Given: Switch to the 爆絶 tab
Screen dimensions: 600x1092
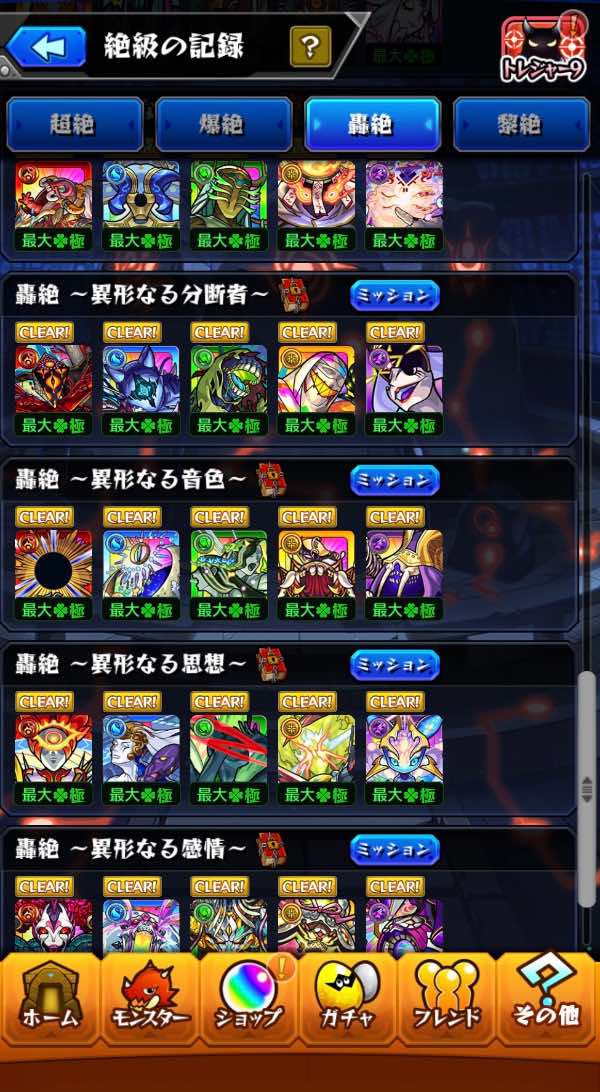Looking at the screenshot, I should [223, 124].
